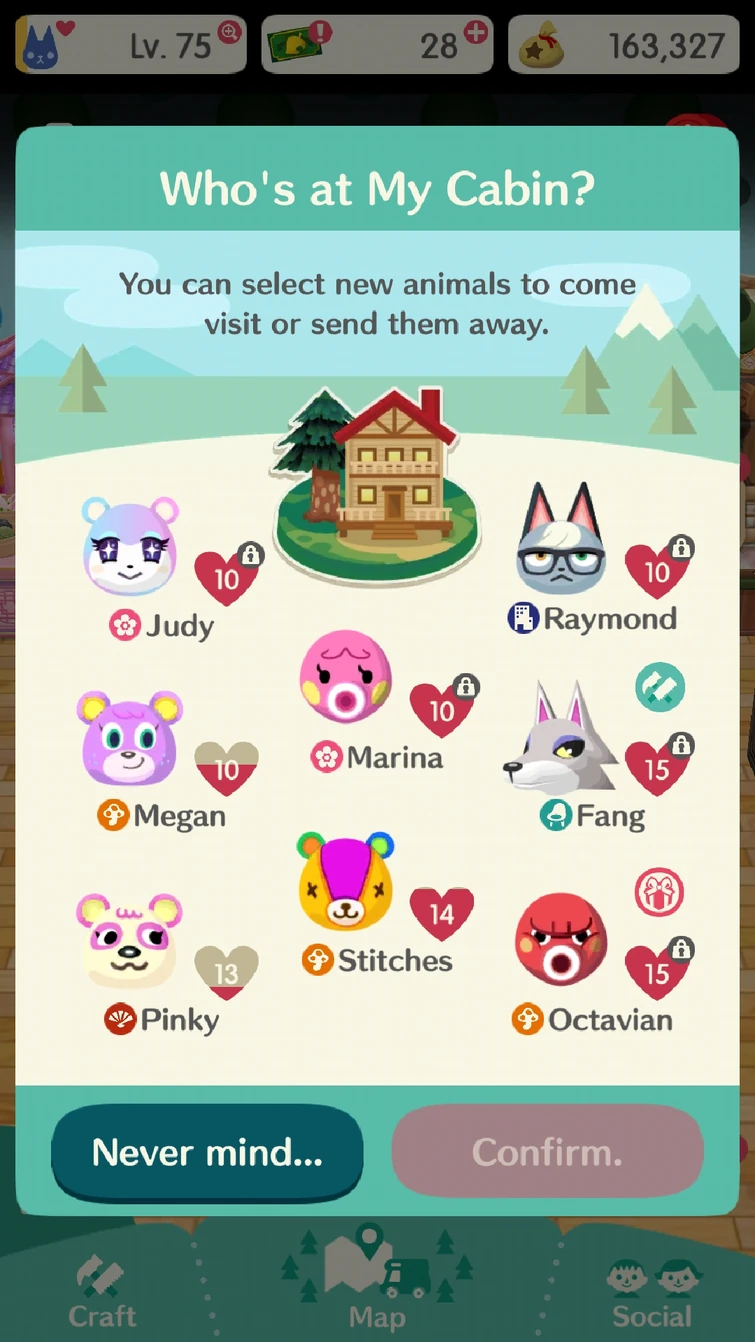Tap Pinky's partially filled friendship heart

[x=228, y=970]
